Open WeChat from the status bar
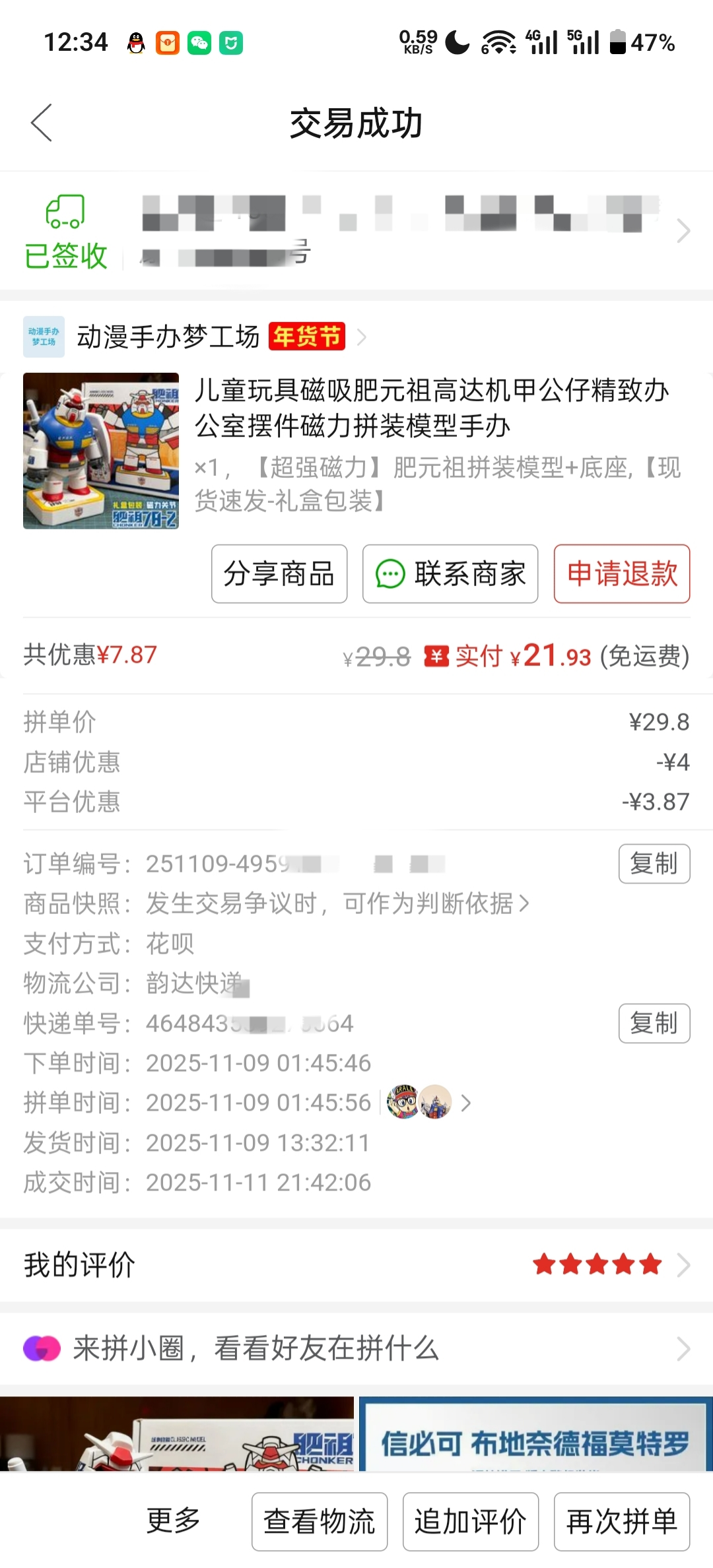The width and height of the screenshot is (713, 1568). point(200,42)
